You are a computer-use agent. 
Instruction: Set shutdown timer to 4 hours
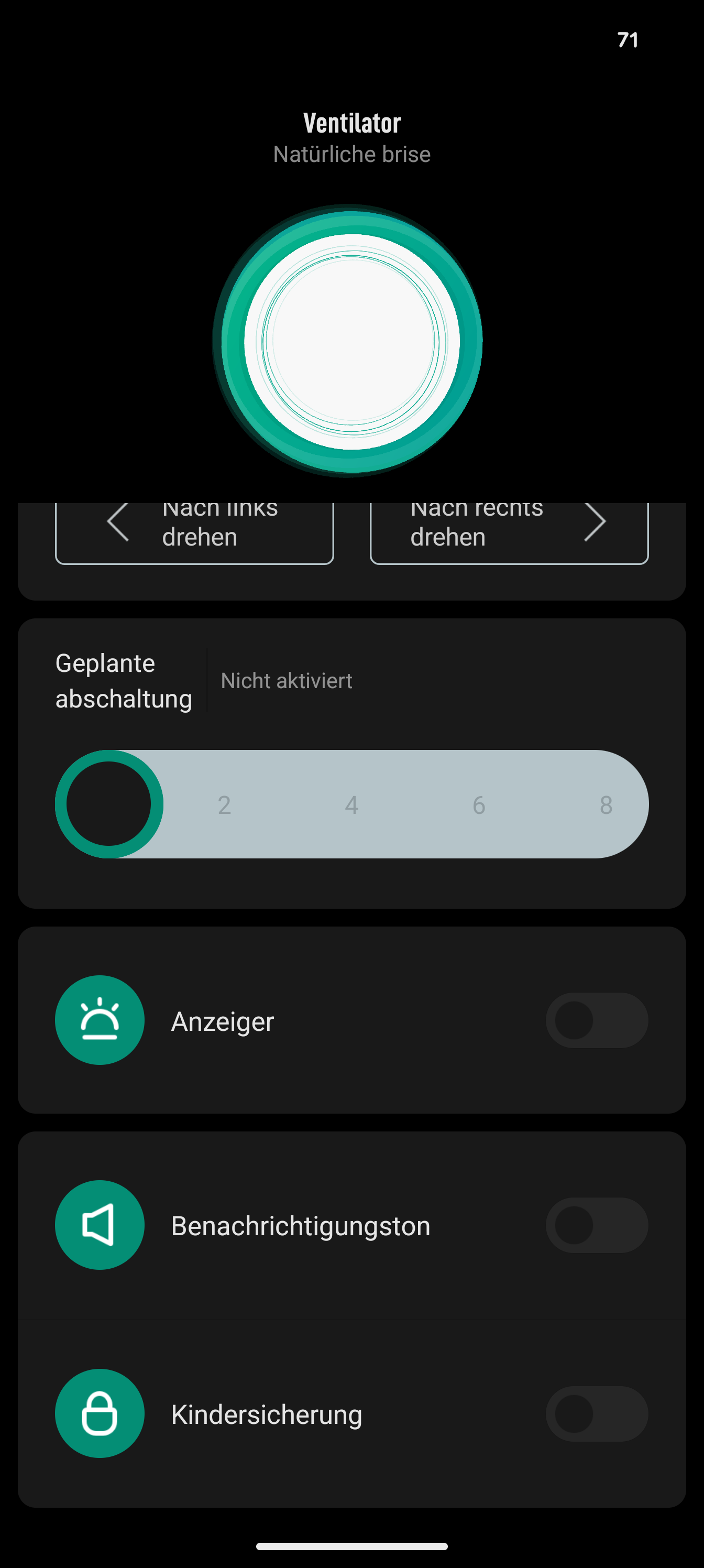[x=351, y=804]
